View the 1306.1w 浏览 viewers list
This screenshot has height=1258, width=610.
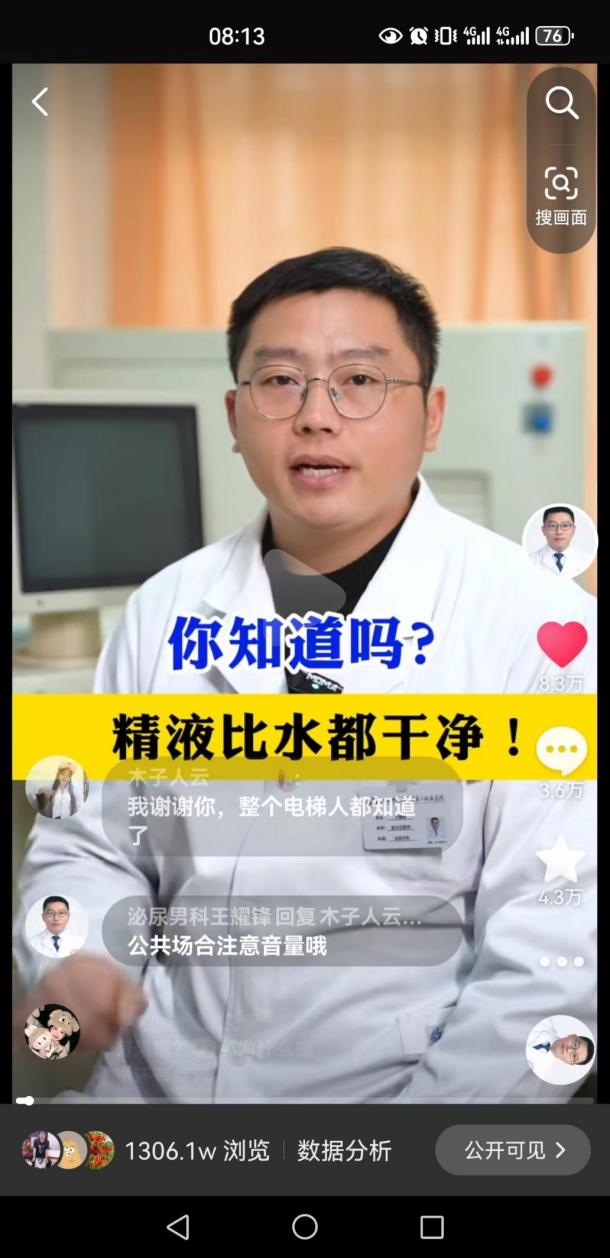(146, 1151)
